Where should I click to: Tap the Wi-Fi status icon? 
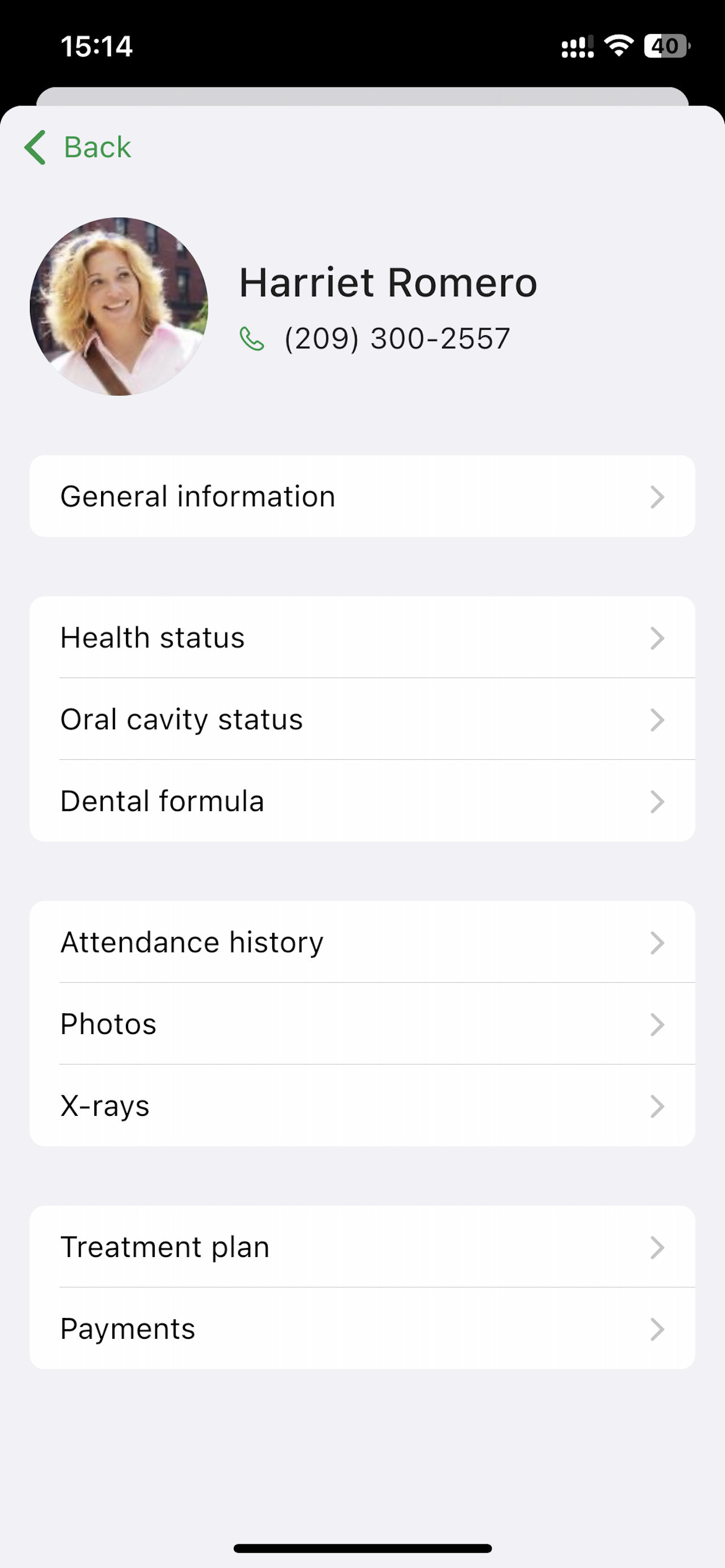click(619, 46)
